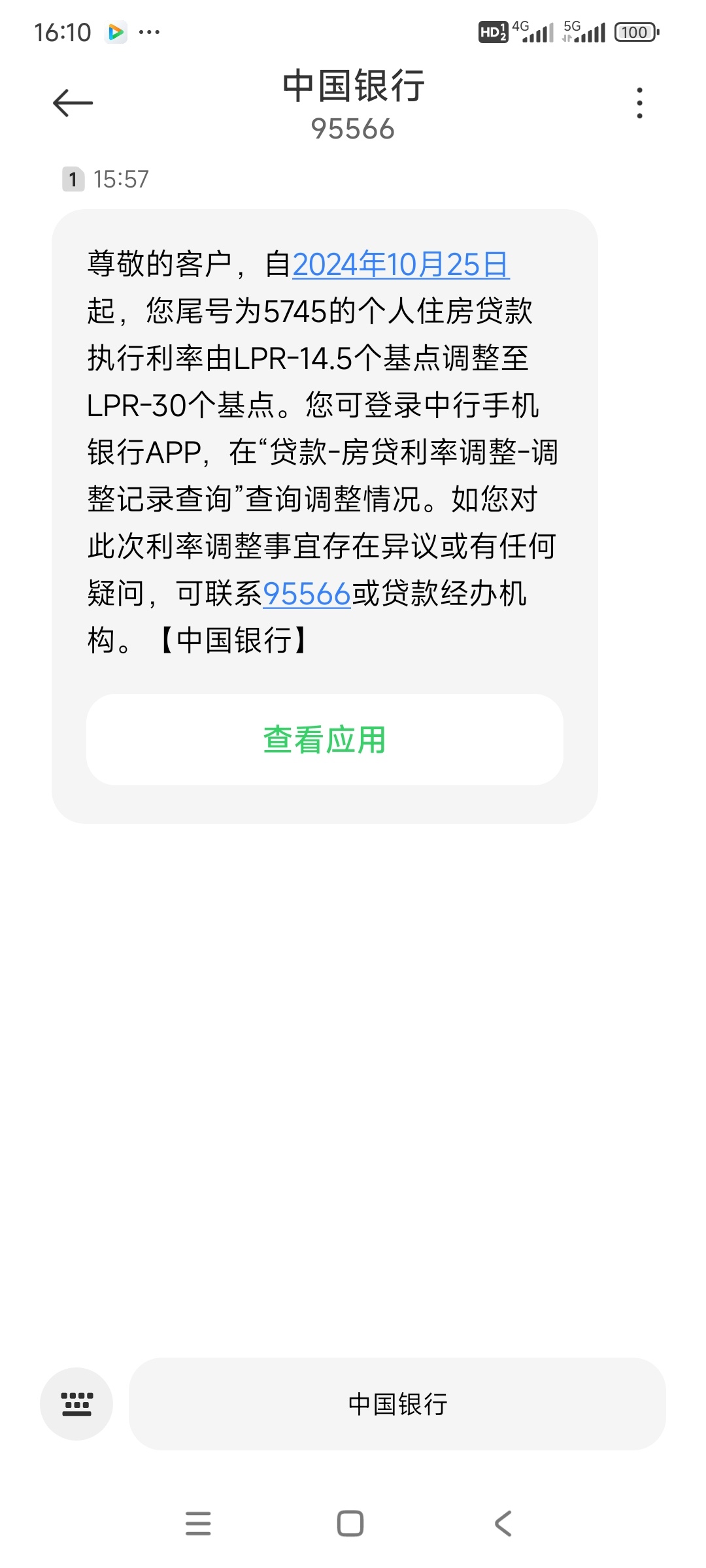
Task: Tap the 查看应用 button
Action: tap(325, 740)
